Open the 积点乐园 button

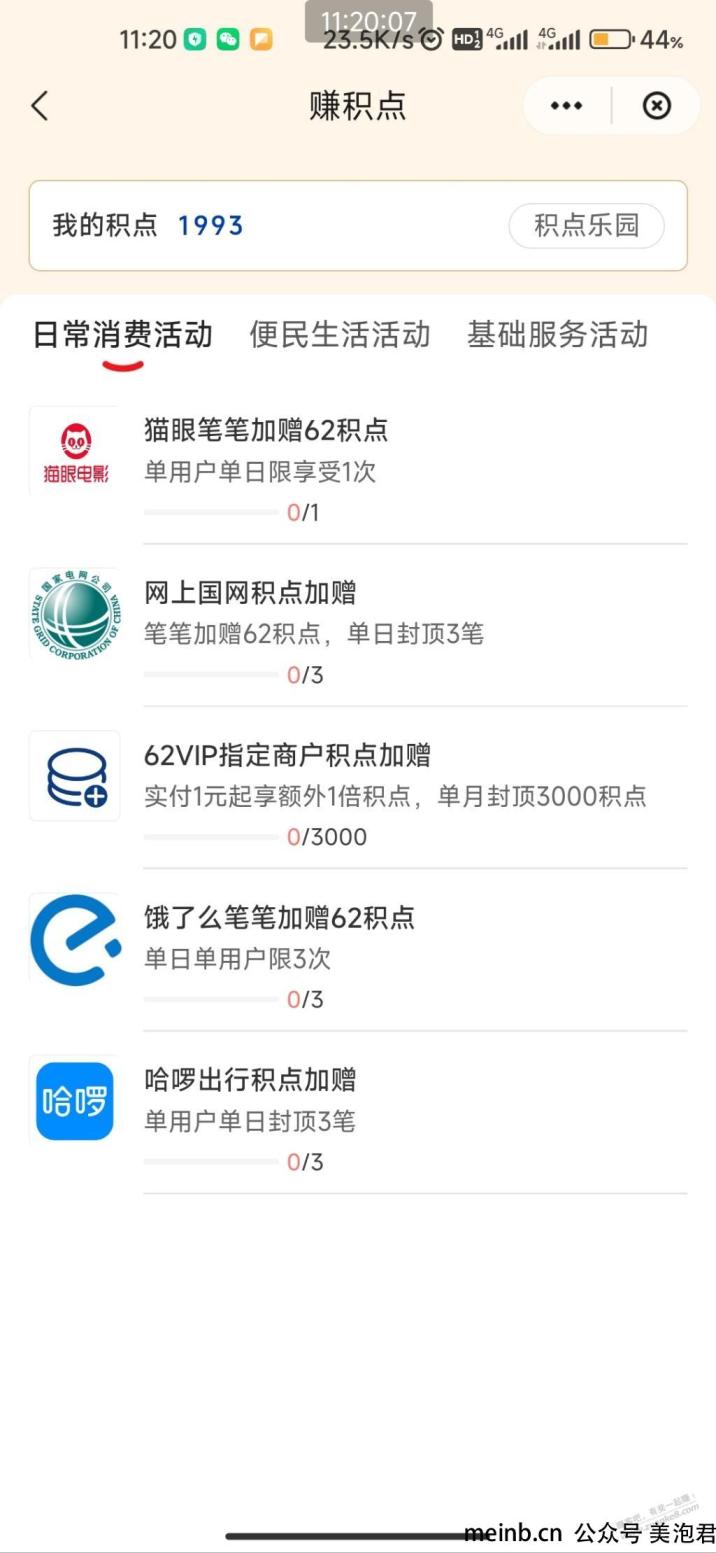(x=586, y=226)
